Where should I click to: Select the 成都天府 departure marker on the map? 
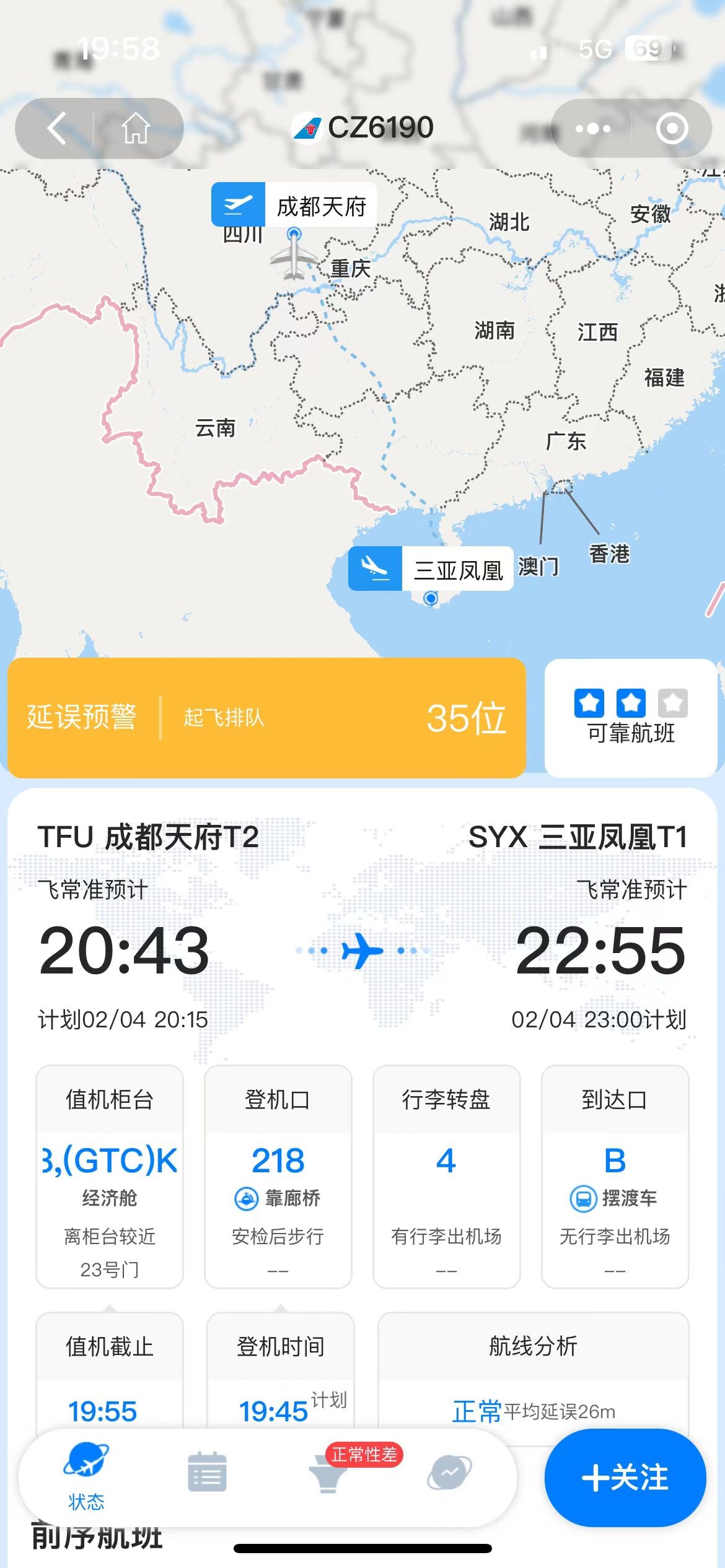pyautogui.click(x=294, y=206)
